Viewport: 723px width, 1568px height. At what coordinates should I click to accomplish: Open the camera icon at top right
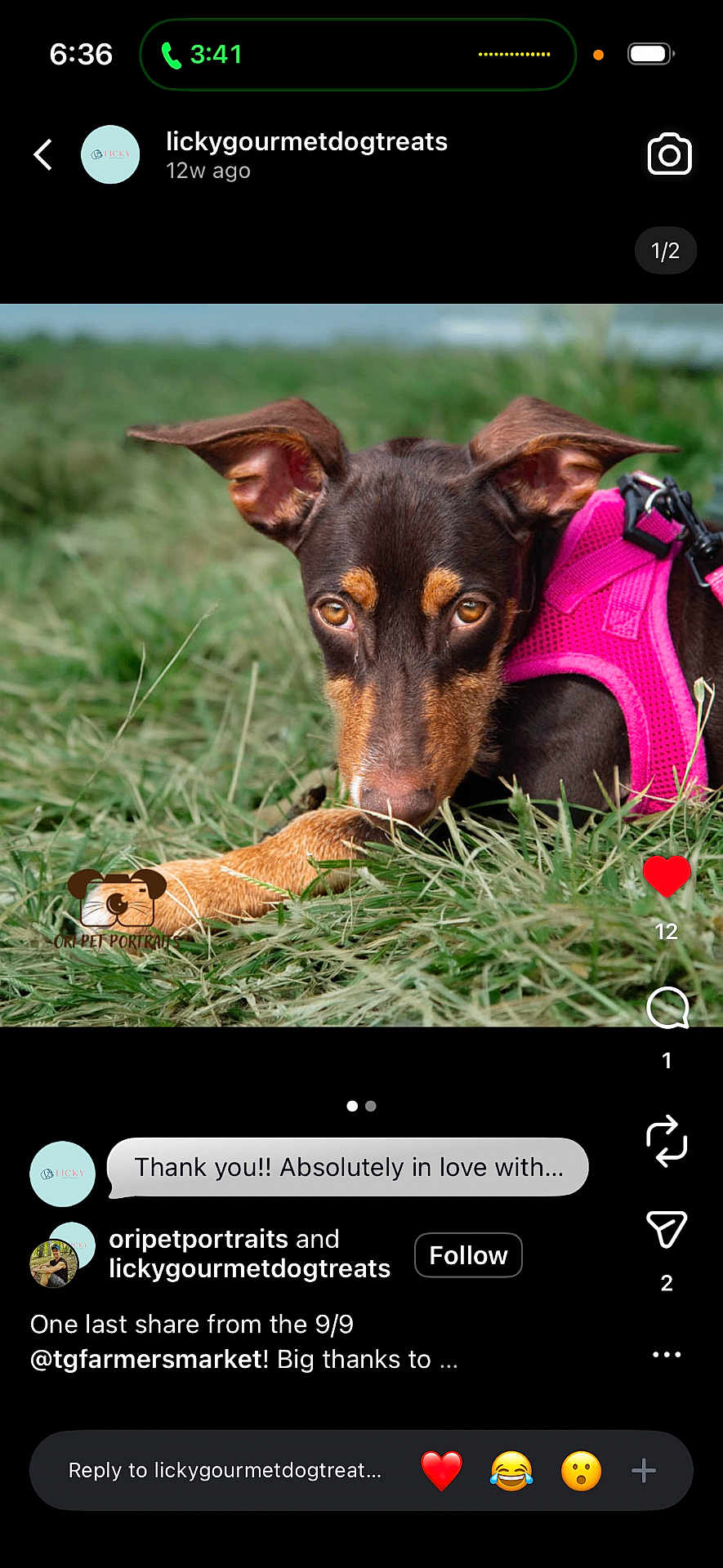click(x=669, y=154)
